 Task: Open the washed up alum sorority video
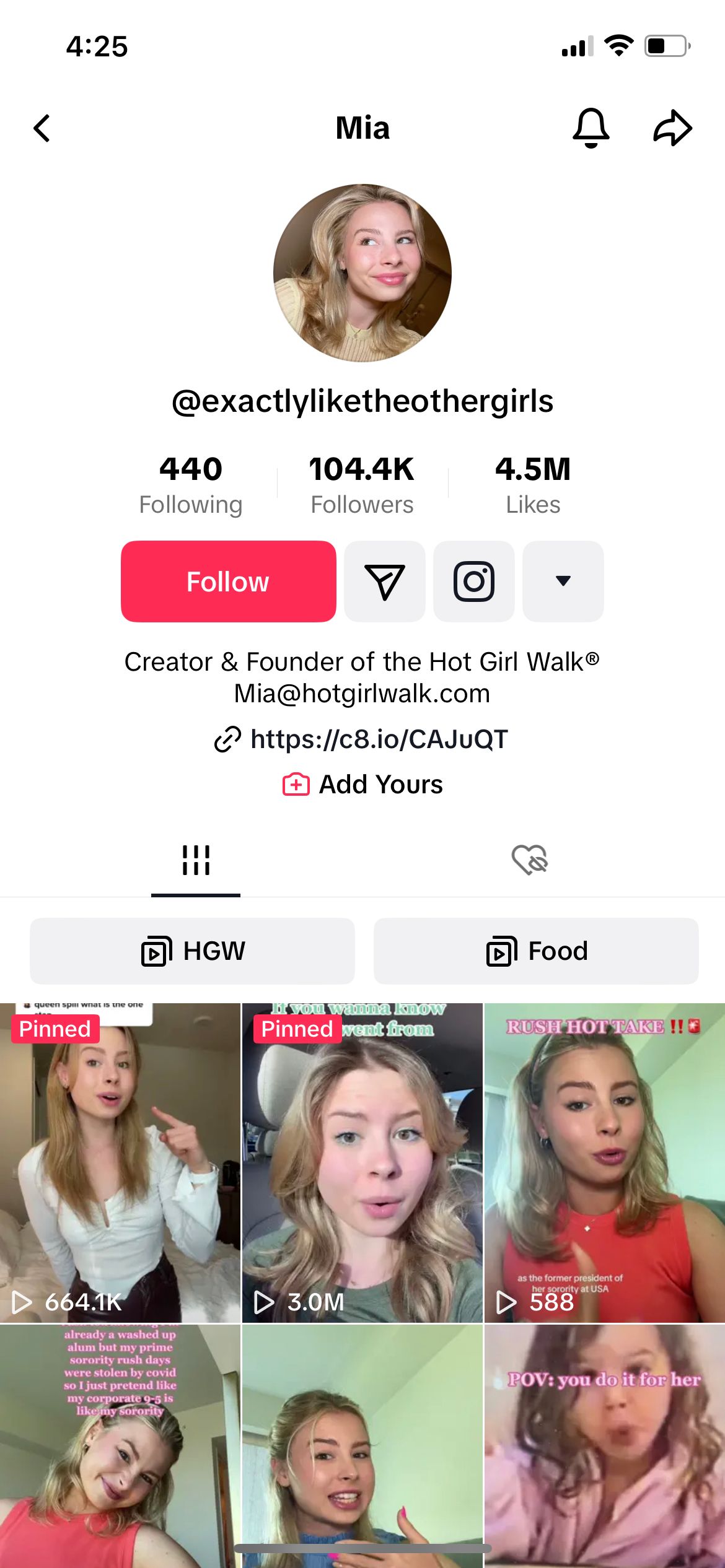tap(120, 1446)
